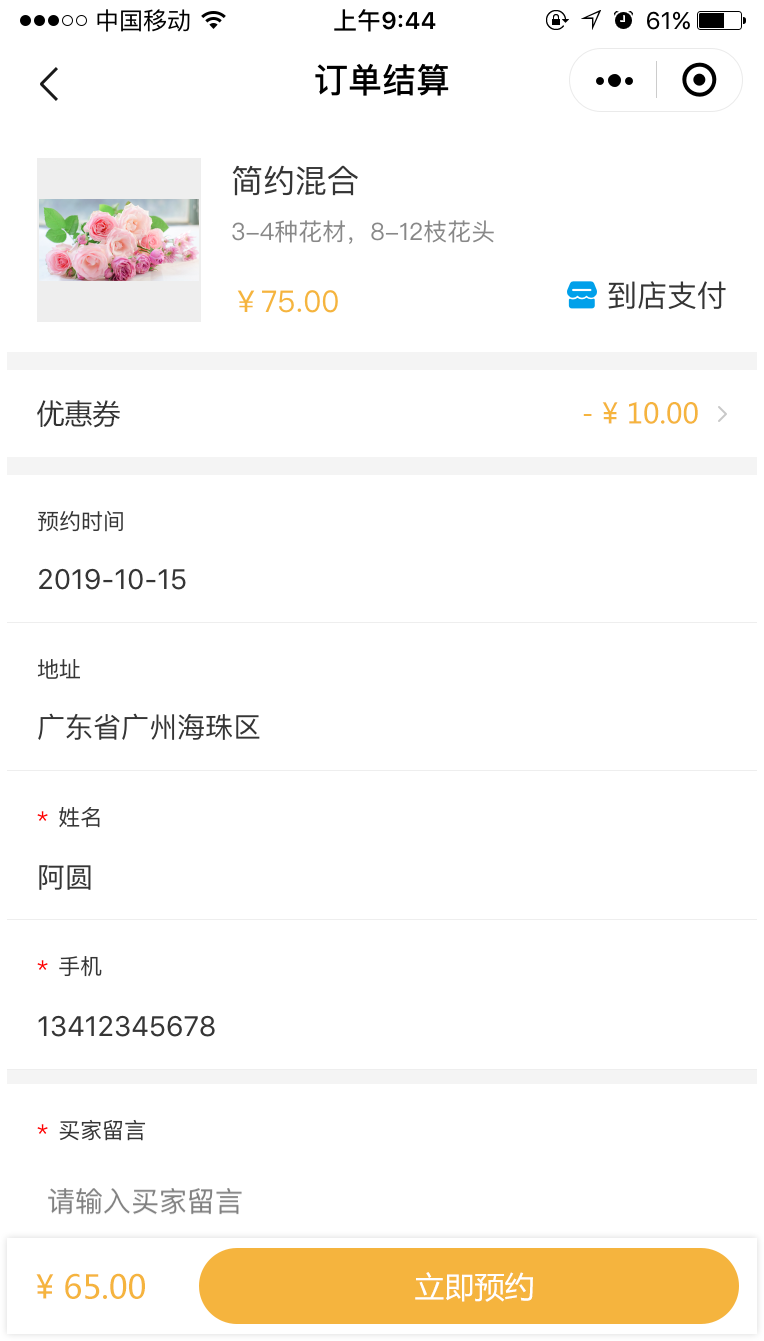Go back from the 订单结算 page
This screenshot has height=1341, width=764.
[x=49, y=84]
